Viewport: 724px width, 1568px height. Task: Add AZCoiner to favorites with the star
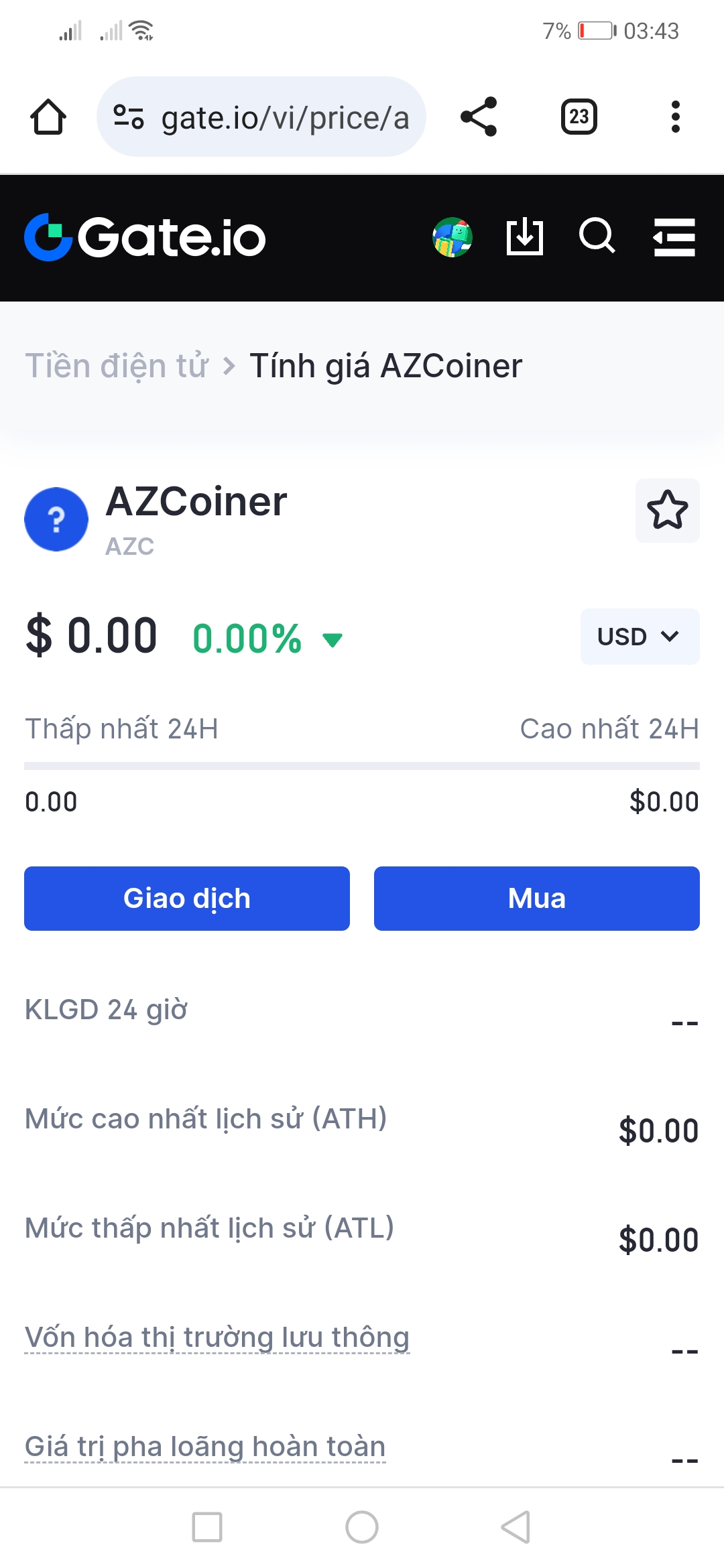tap(667, 511)
